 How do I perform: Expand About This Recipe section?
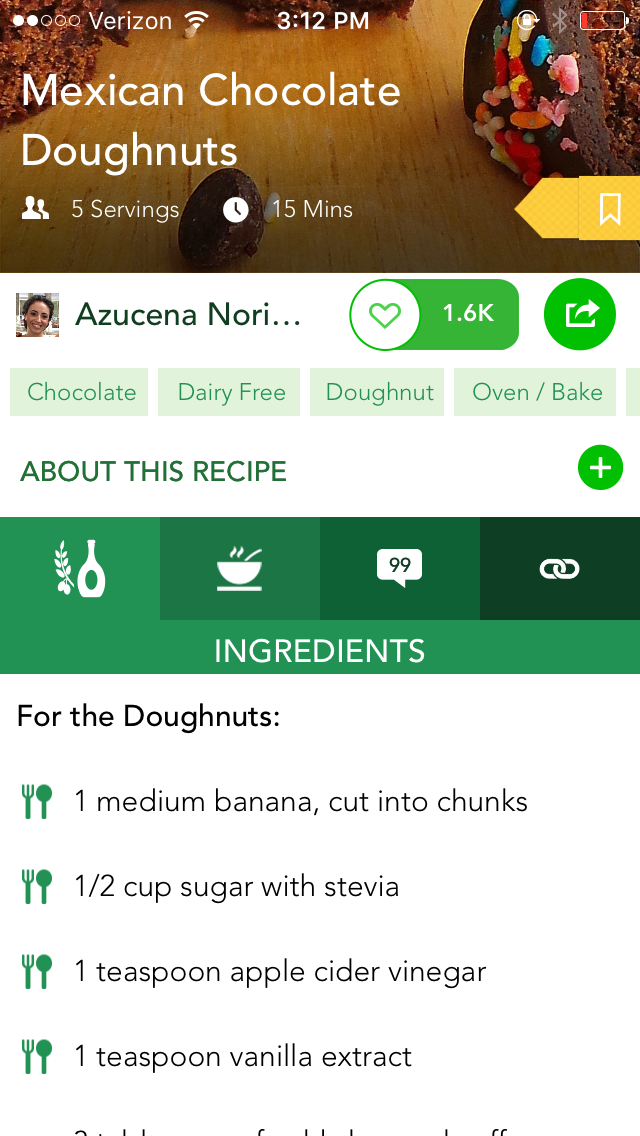(x=600, y=468)
